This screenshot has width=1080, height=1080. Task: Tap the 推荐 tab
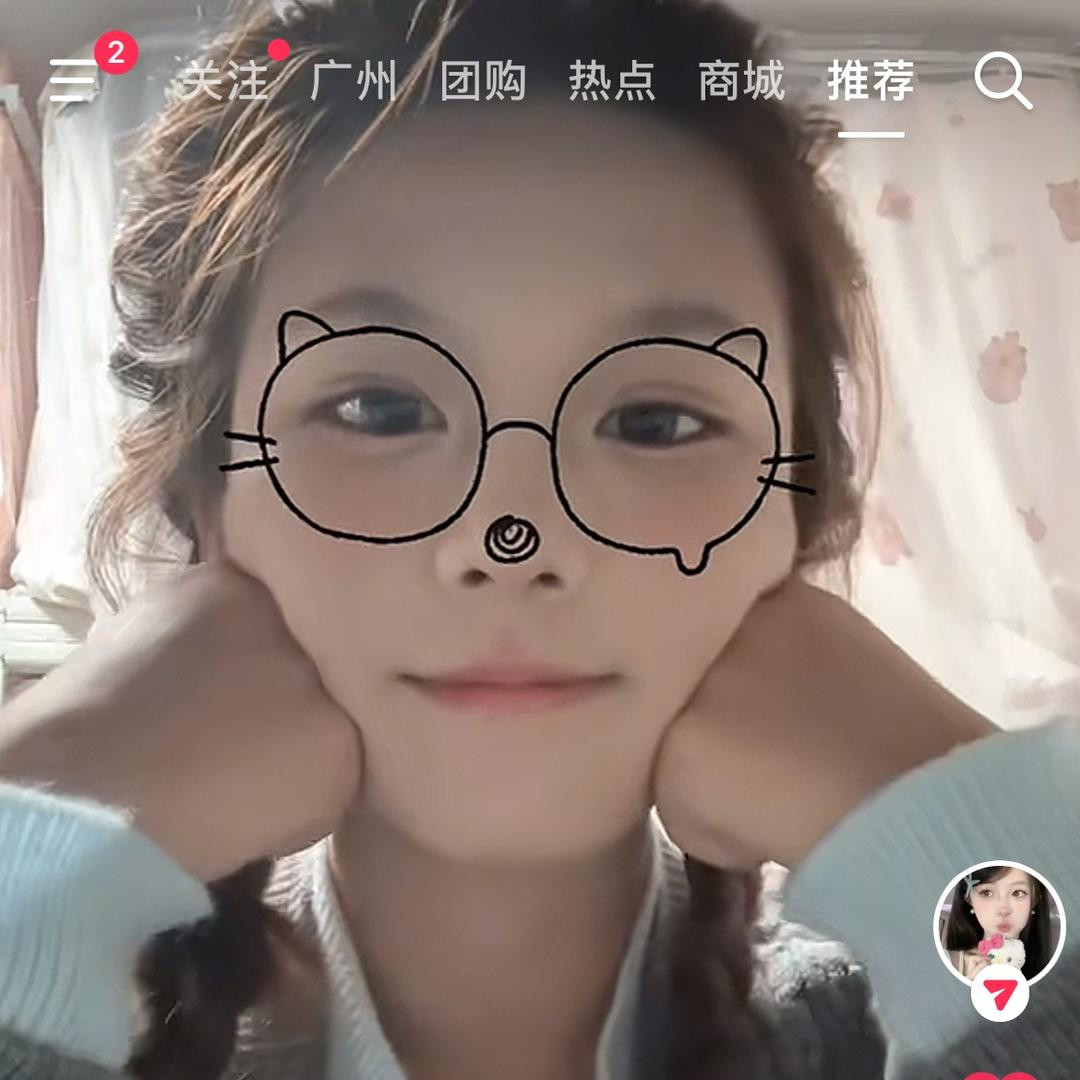coord(871,81)
